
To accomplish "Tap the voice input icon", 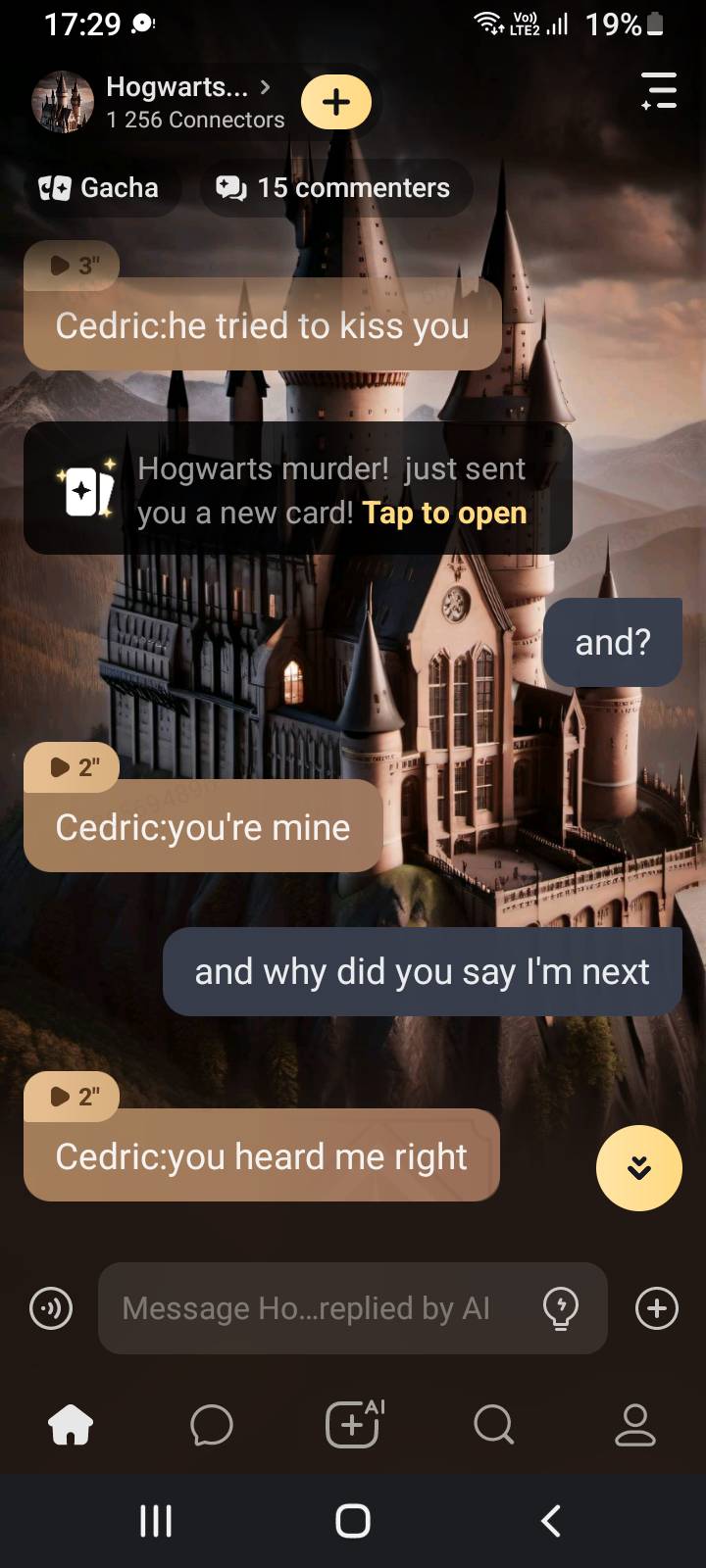I will [x=51, y=1308].
